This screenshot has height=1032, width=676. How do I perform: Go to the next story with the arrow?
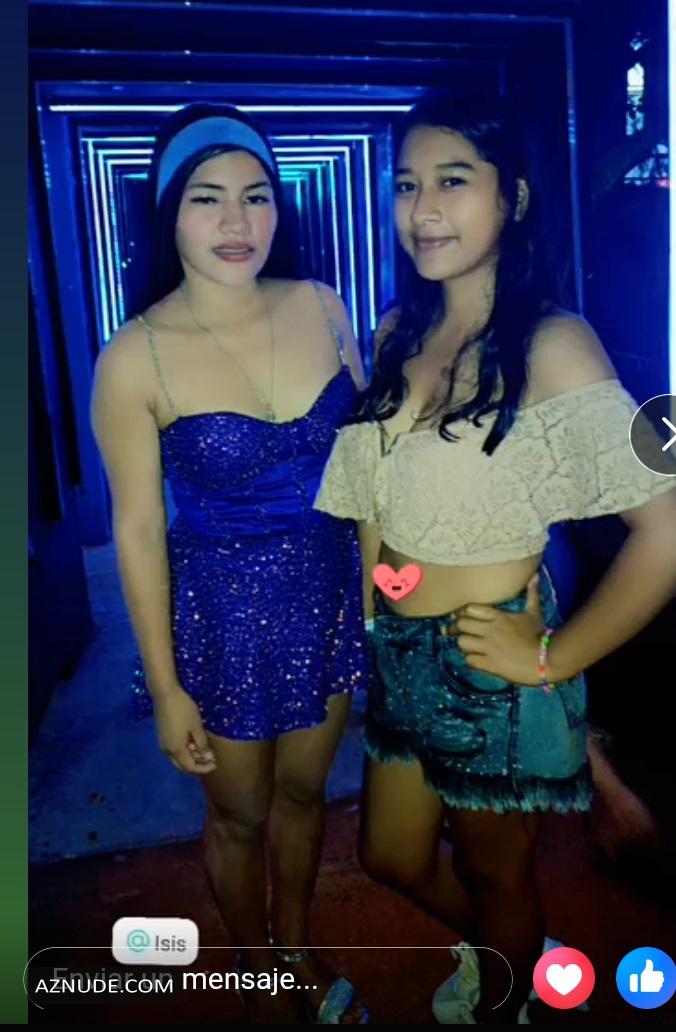(661, 435)
